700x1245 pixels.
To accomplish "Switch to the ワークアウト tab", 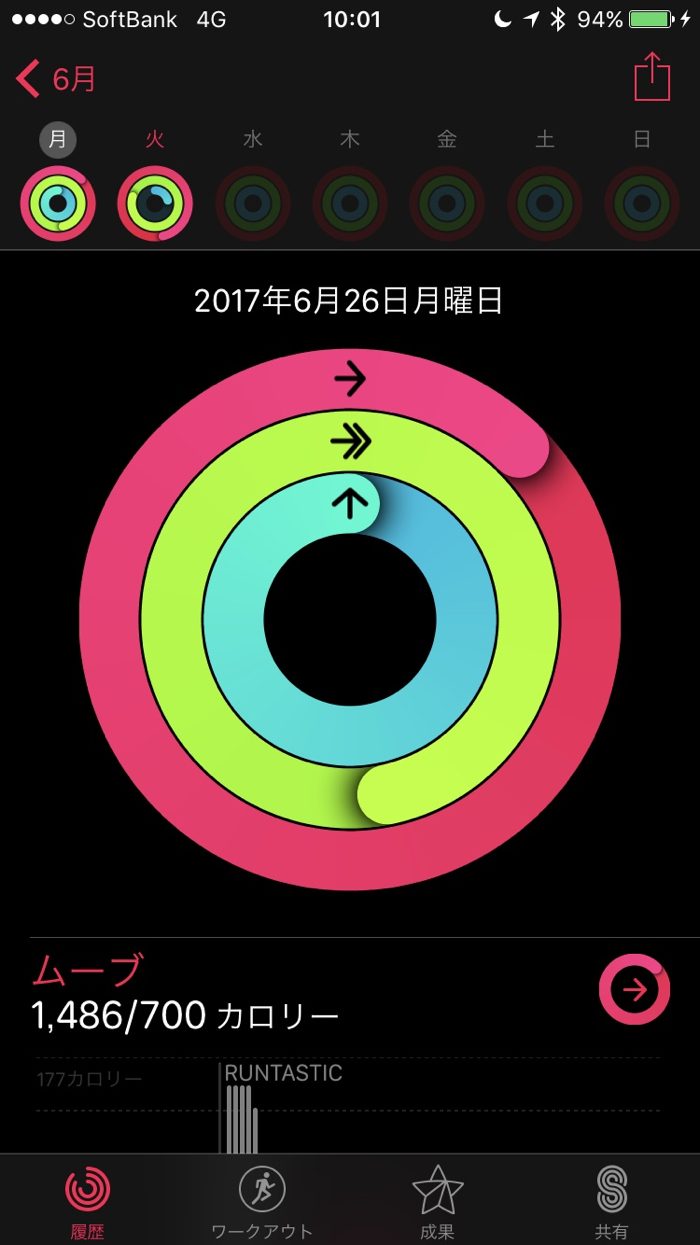I will point(262,1200).
